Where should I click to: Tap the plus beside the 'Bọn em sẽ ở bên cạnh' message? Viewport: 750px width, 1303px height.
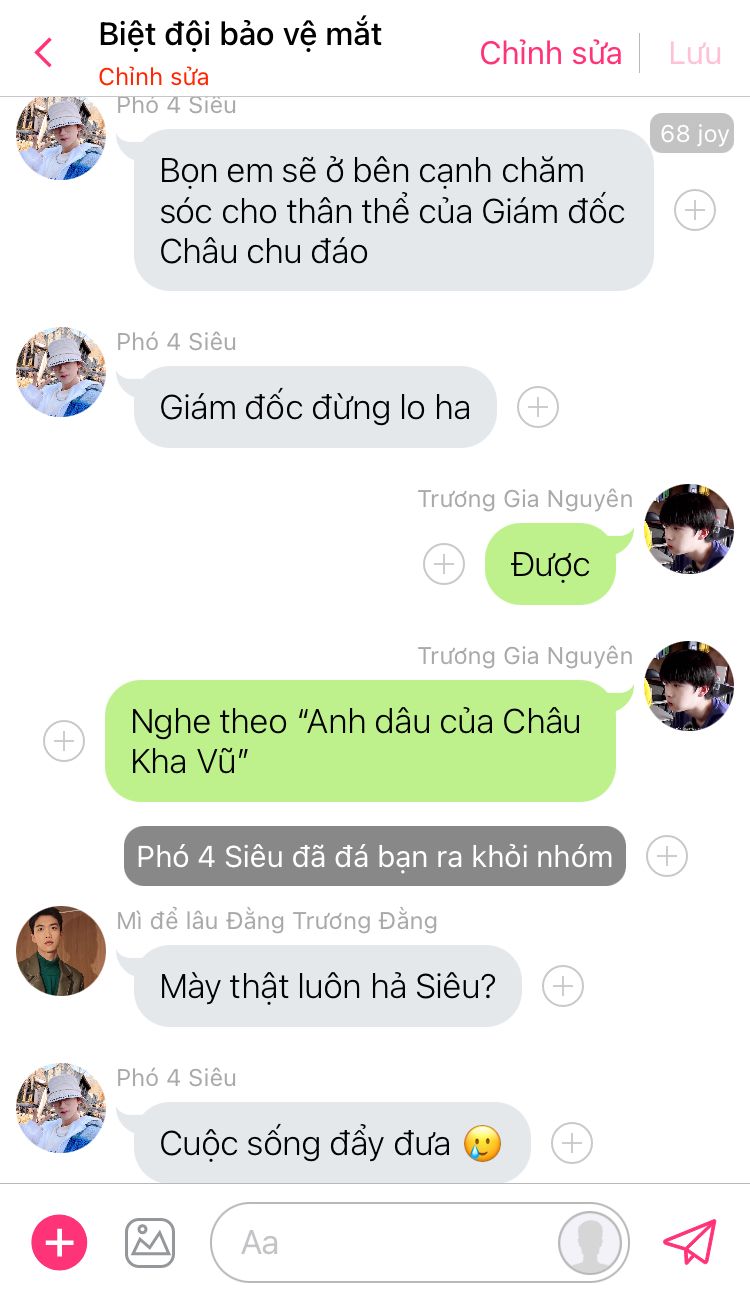coord(695,210)
